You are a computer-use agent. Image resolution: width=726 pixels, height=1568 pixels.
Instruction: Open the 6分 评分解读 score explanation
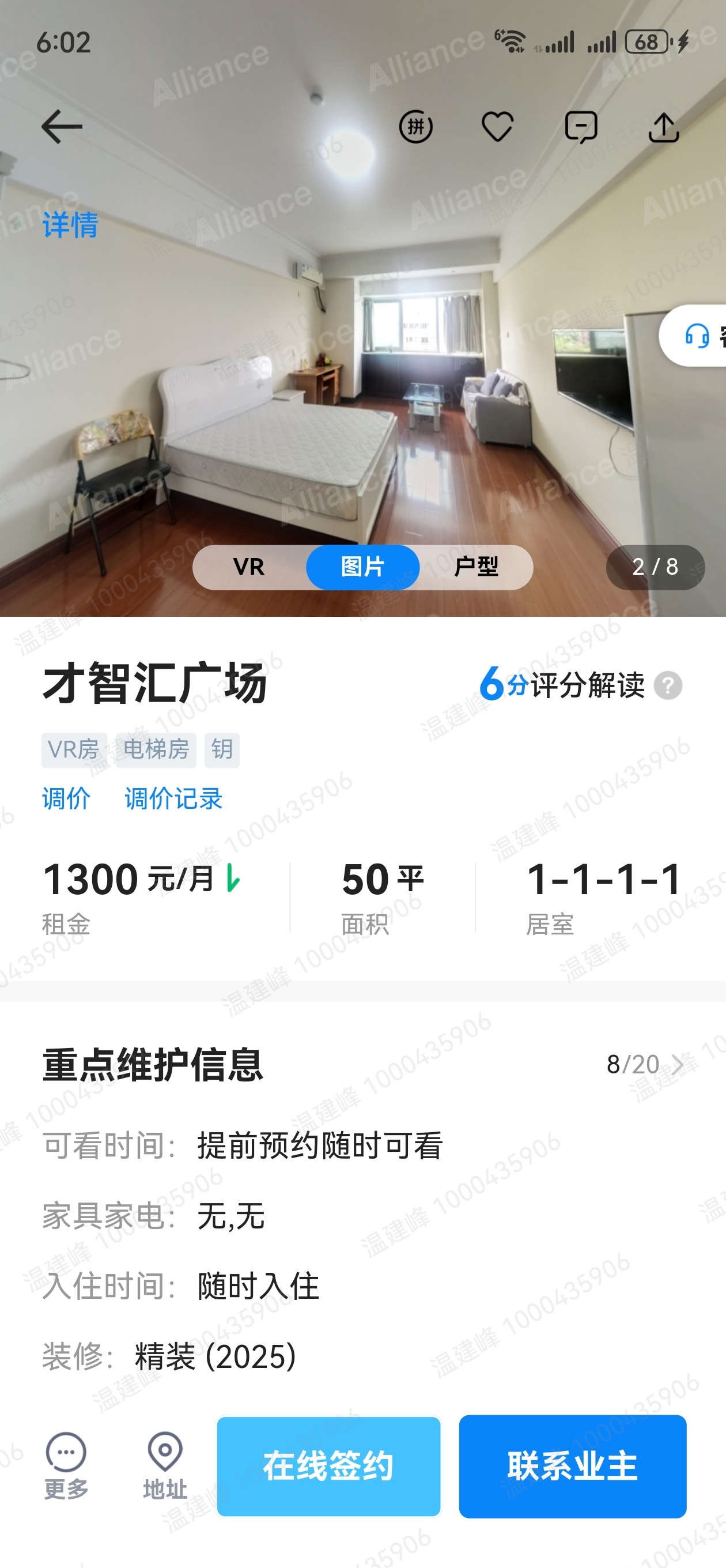pyautogui.click(x=562, y=685)
